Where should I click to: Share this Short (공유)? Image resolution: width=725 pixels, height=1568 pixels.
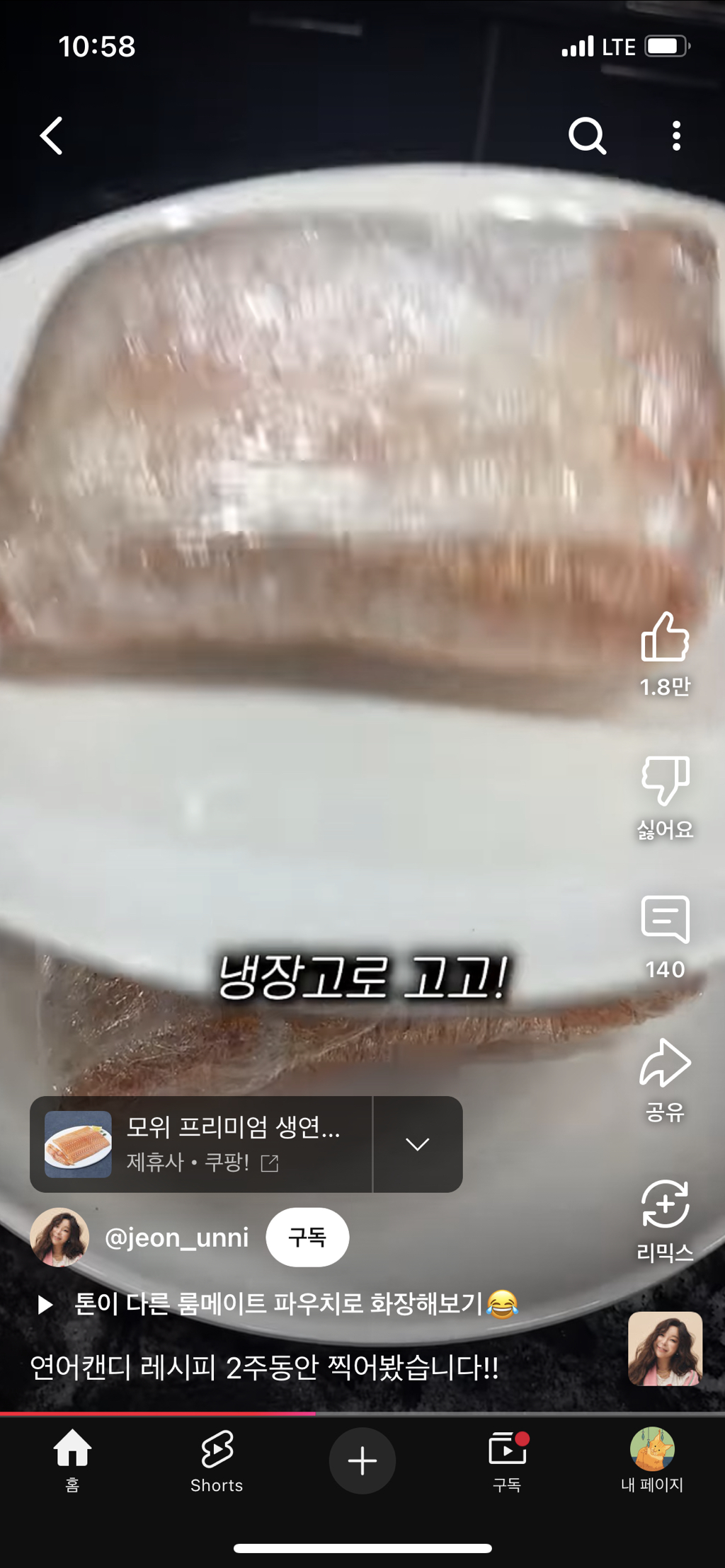665,1063
